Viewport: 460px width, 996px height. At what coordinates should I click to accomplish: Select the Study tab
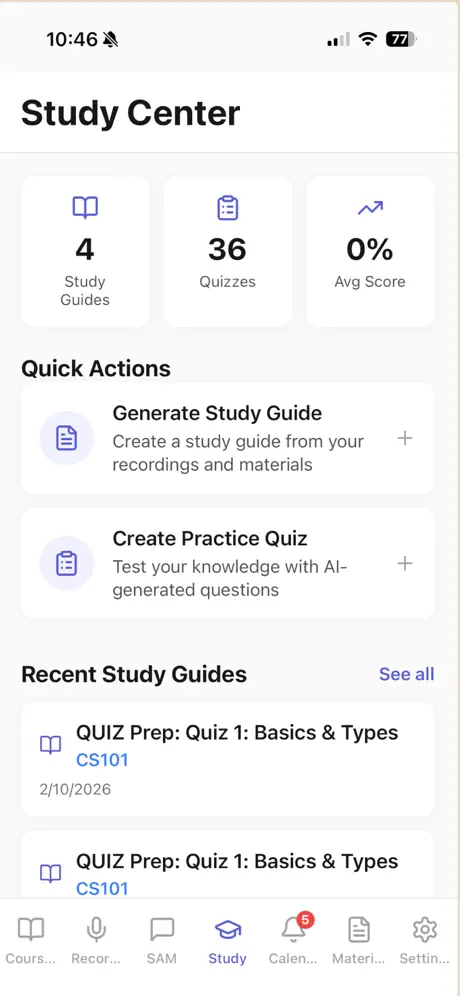(x=227, y=941)
